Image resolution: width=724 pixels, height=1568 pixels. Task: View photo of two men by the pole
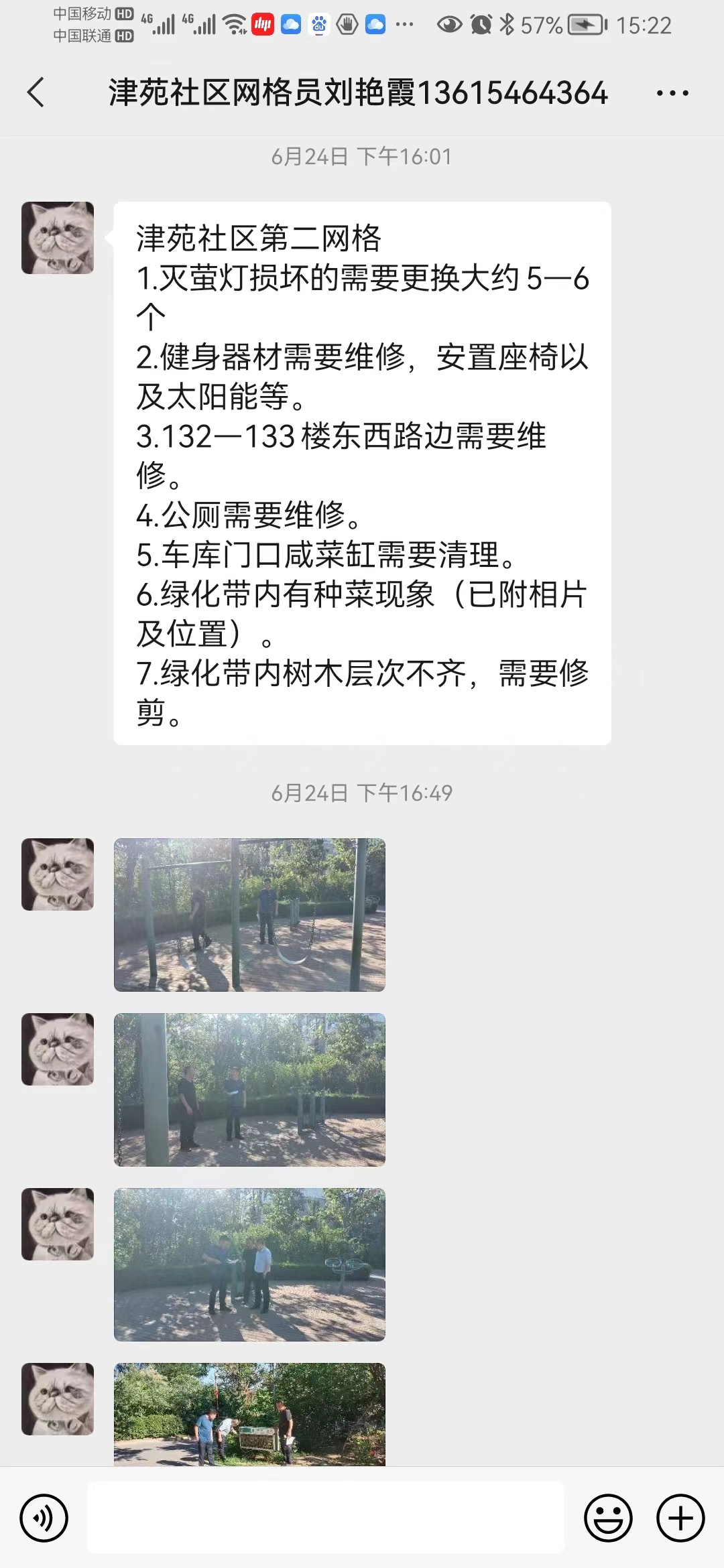(249, 1090)
